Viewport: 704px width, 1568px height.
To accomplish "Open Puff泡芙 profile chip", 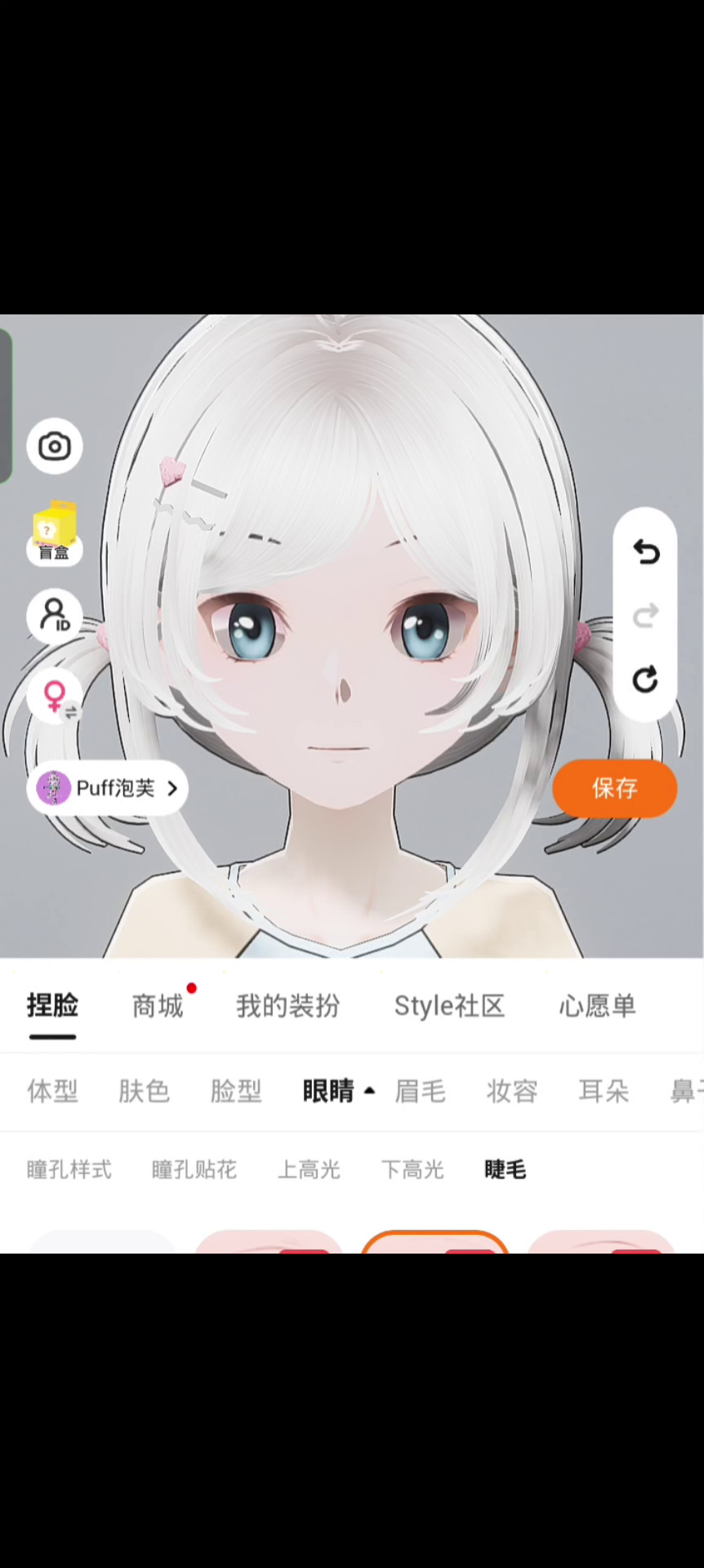I will (x=108, y=788).
